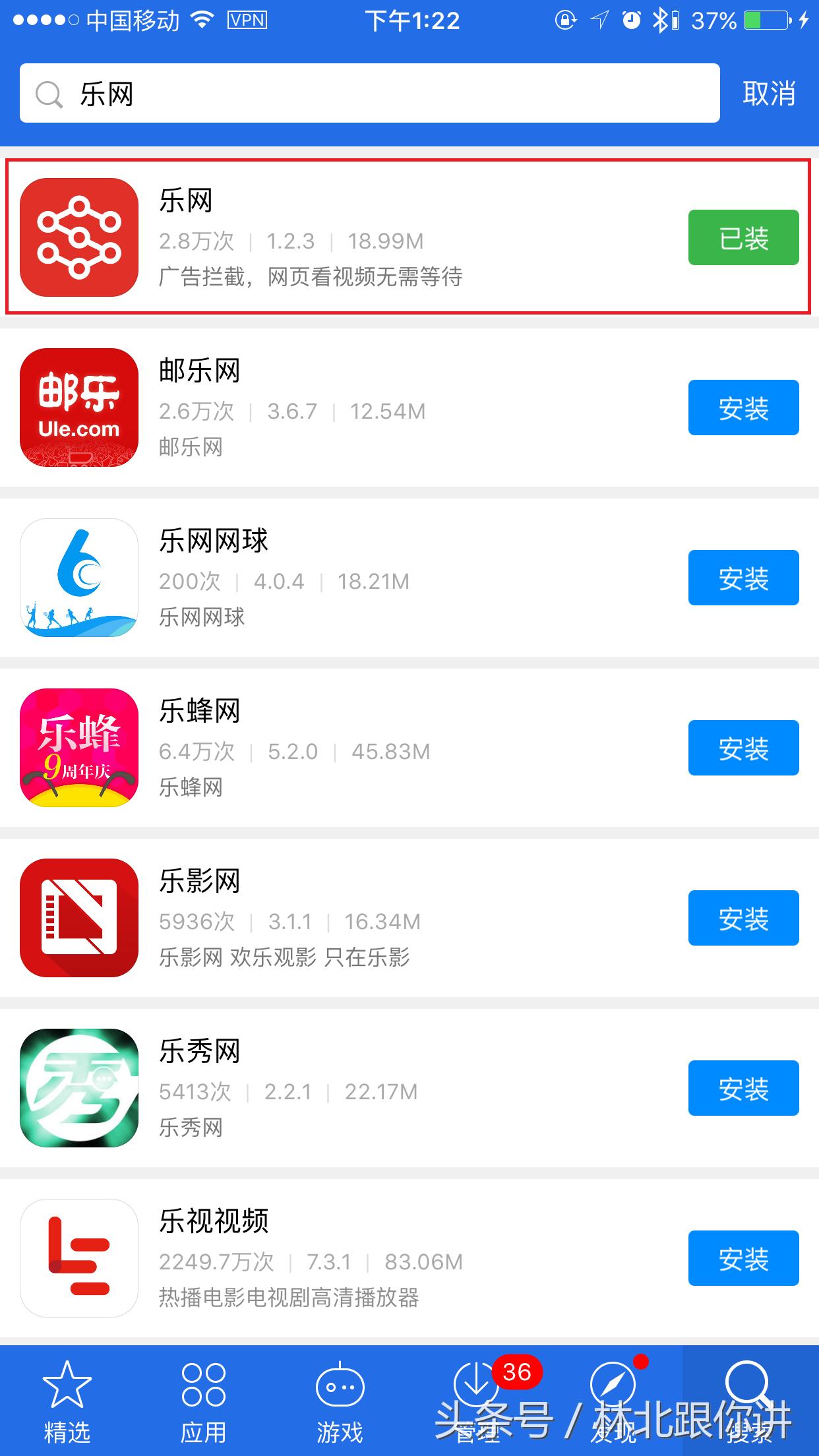Switch to the 应用 tab
The width and height of the screenshot is (819, 1456).
204,1401
